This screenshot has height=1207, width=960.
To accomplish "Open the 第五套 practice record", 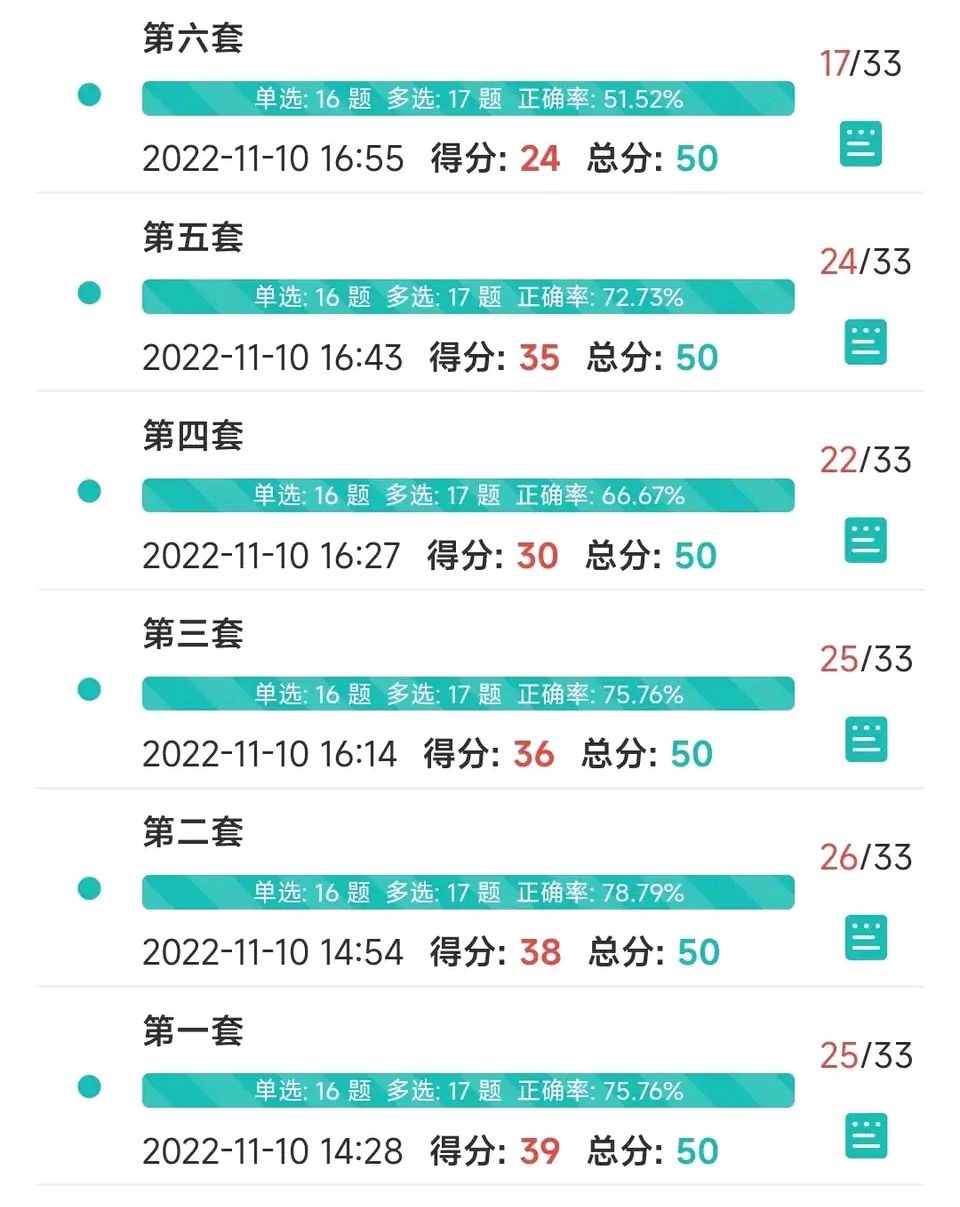I will 193,238.
